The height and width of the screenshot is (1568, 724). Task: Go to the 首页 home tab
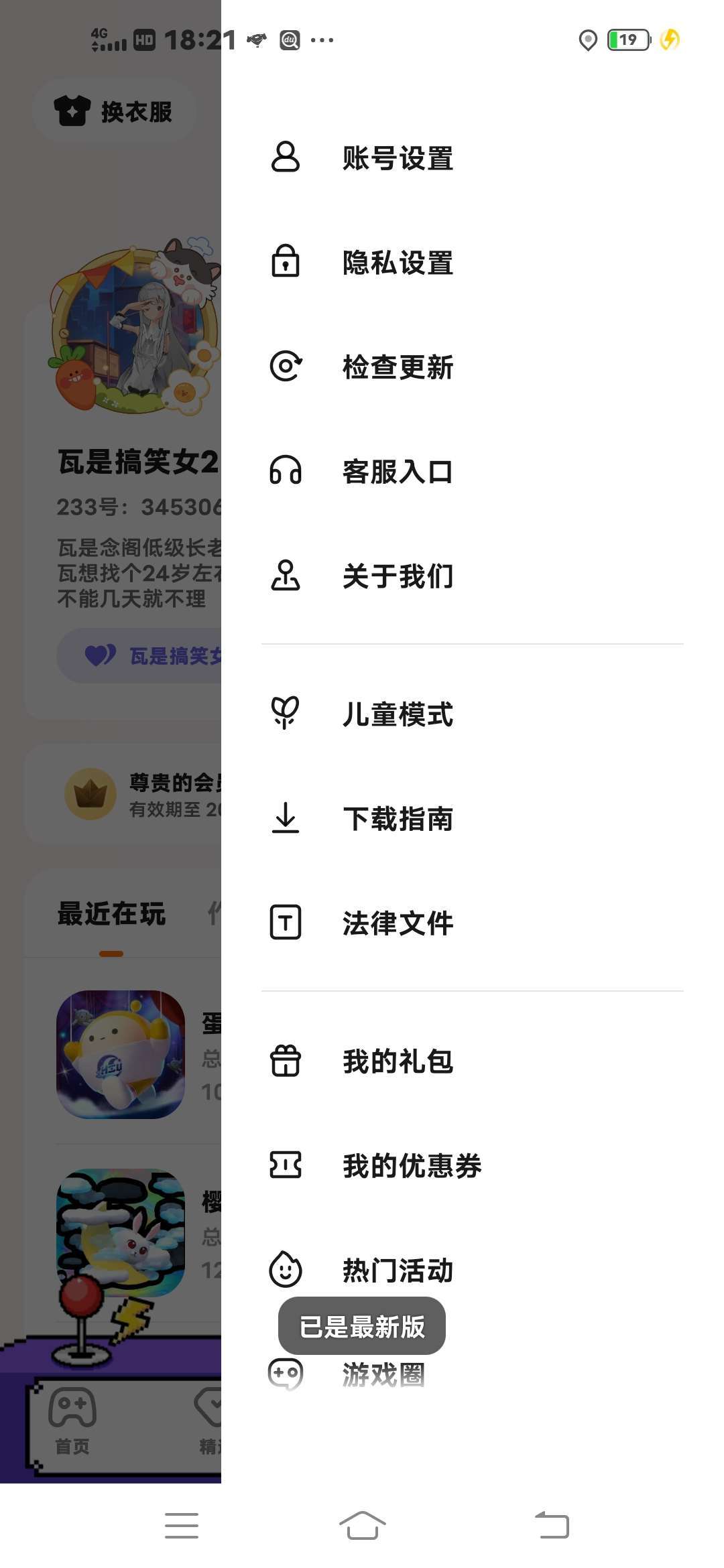(72, 1421)
